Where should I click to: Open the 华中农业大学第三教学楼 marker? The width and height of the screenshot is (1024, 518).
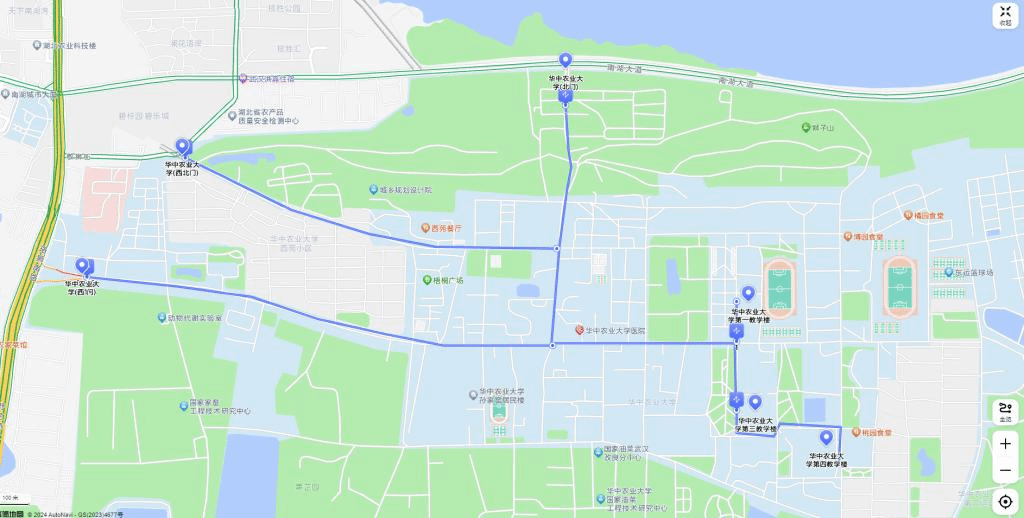755,402
